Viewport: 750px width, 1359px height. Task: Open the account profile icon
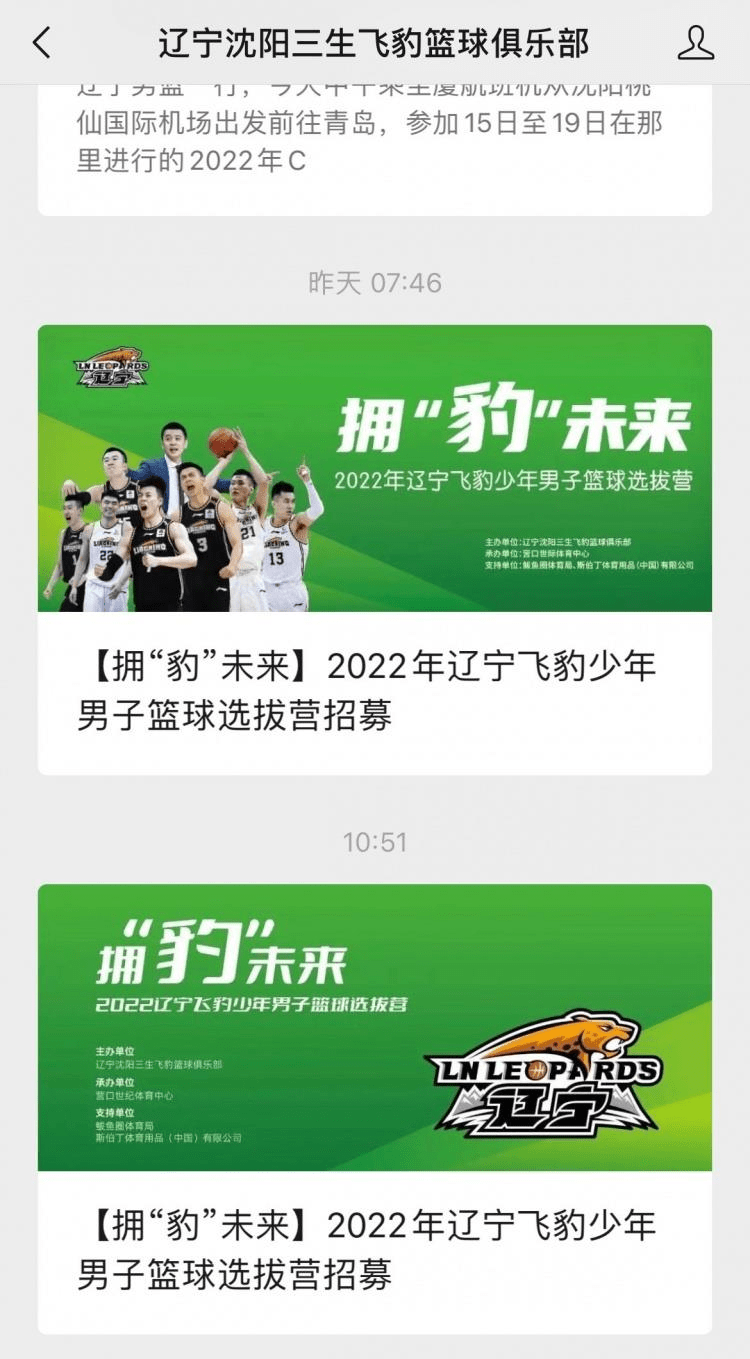(x=695, y=42)
